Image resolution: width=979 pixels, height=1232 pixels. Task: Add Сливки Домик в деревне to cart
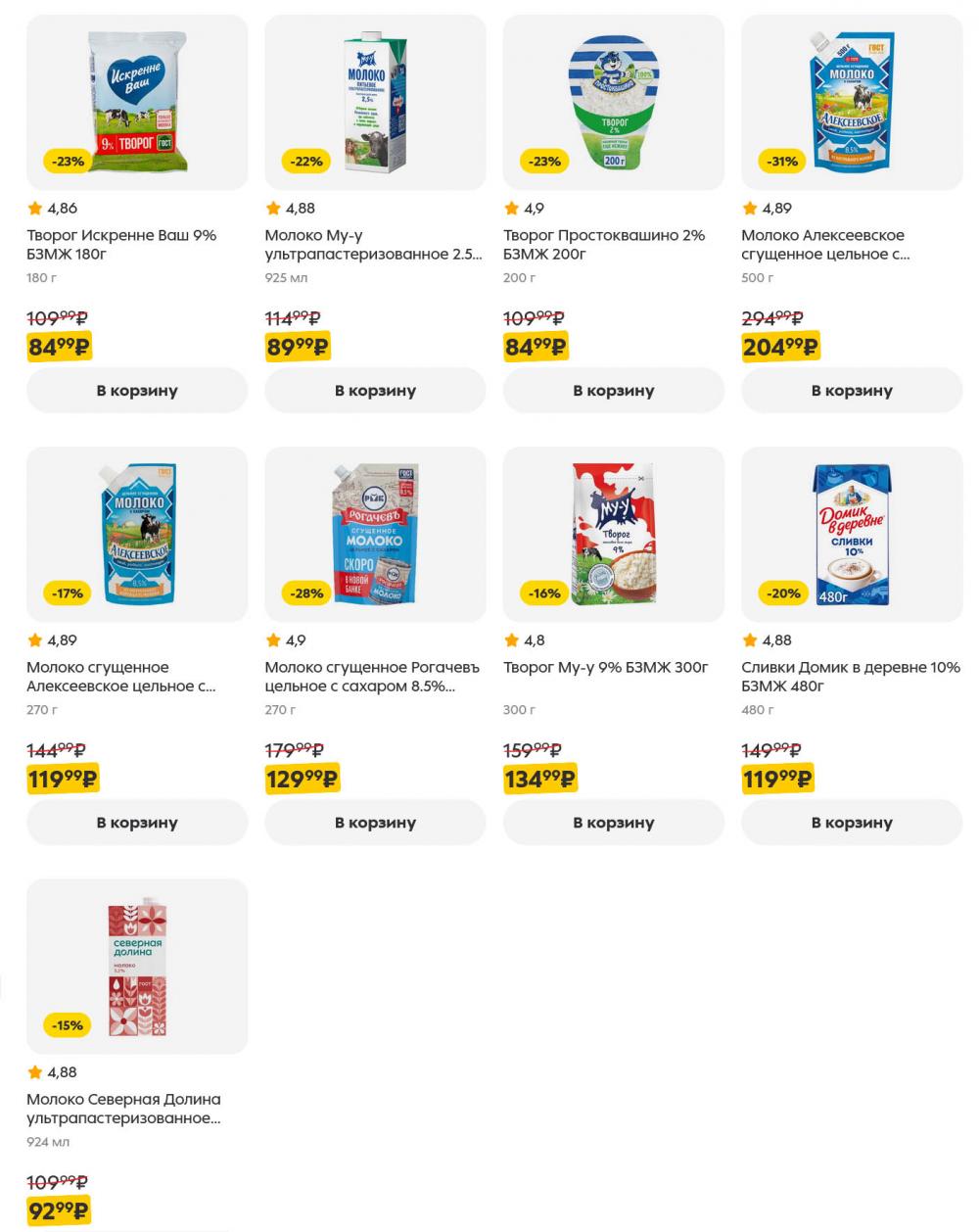tap(852, 823)
